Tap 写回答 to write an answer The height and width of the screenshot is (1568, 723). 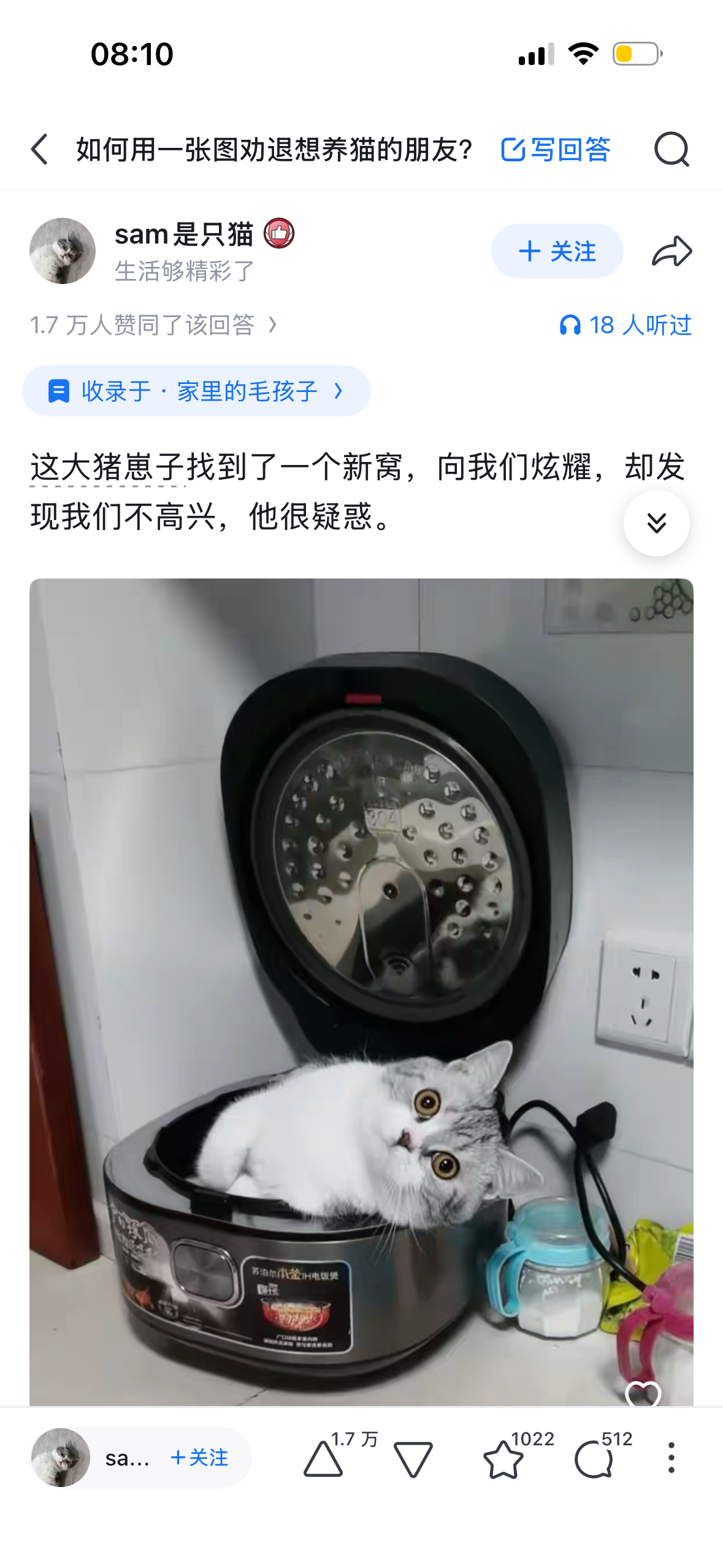(556, 150)
